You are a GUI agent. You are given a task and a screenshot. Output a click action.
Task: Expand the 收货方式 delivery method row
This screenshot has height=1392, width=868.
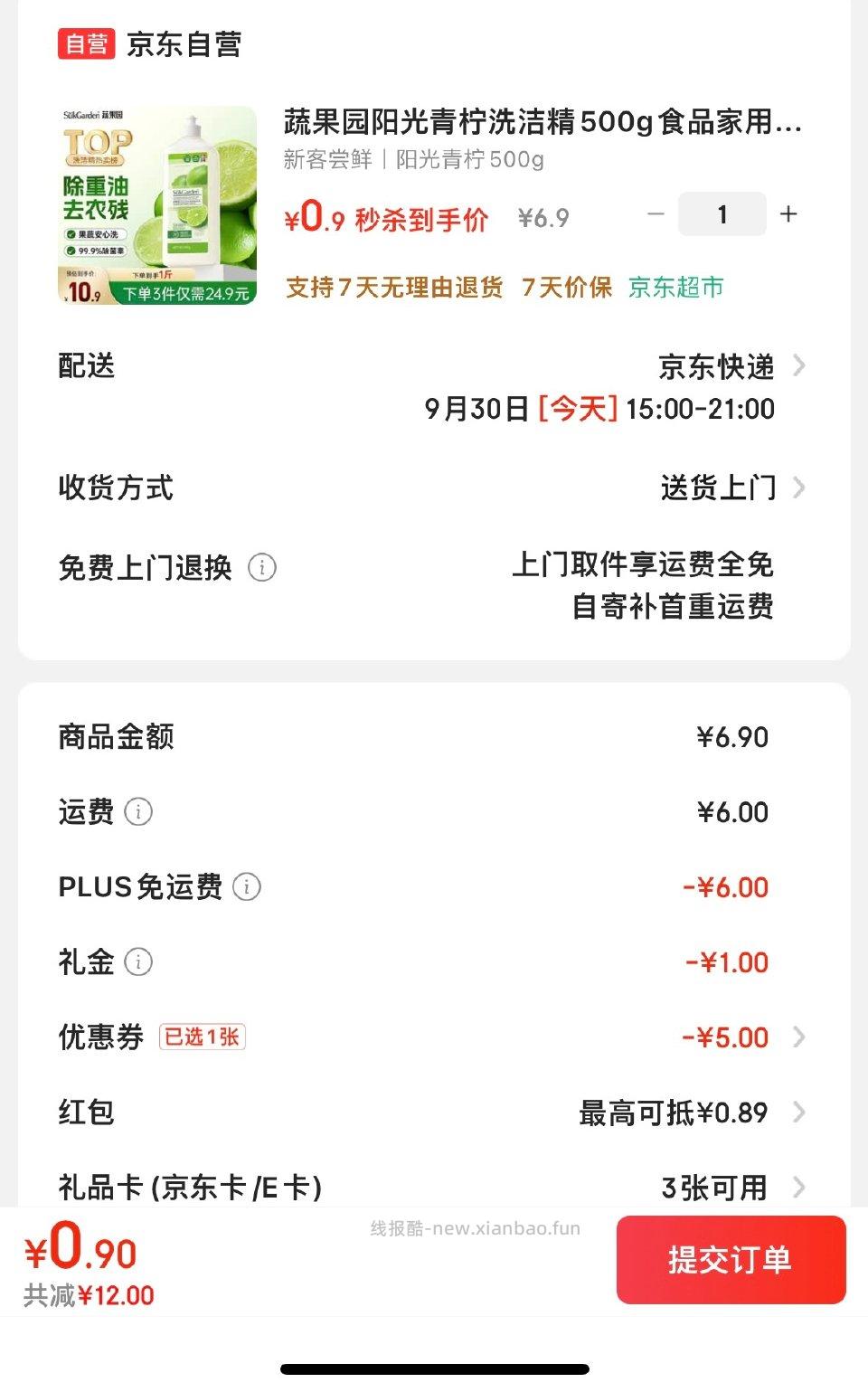pos(800,488)
